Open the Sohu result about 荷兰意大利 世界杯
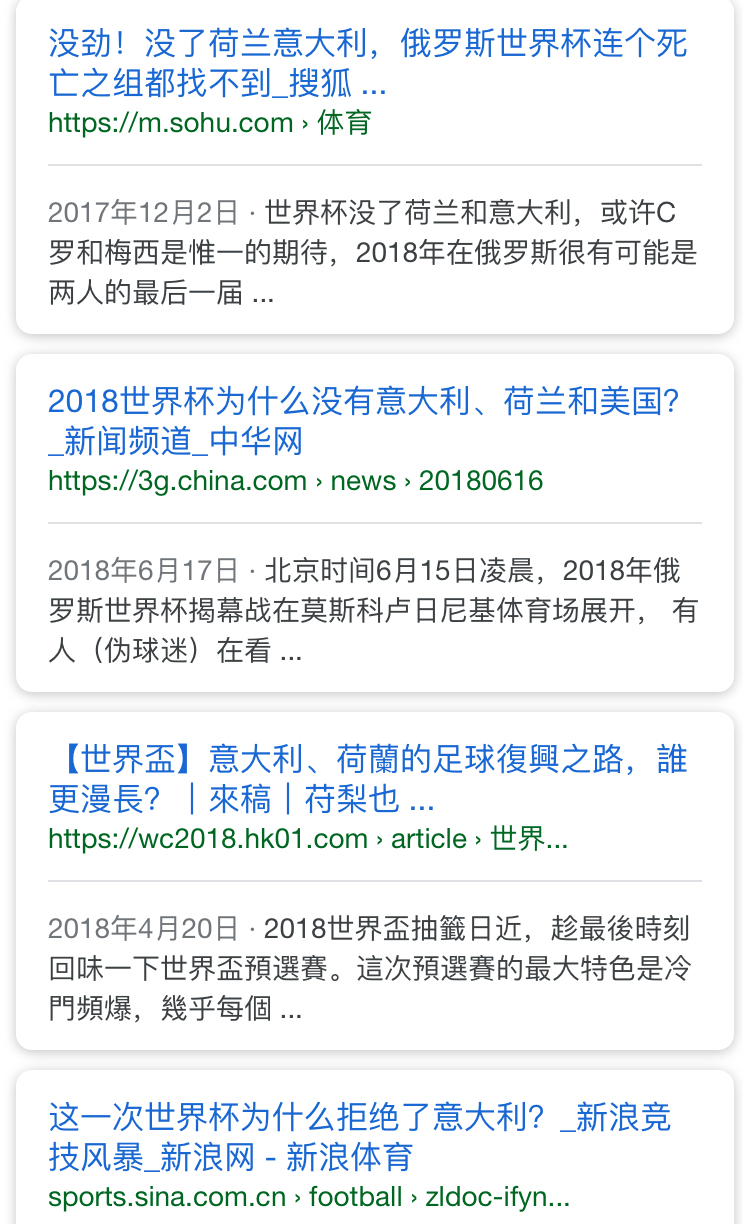Screen dimensions: 743x1224 tap(368, 63)
